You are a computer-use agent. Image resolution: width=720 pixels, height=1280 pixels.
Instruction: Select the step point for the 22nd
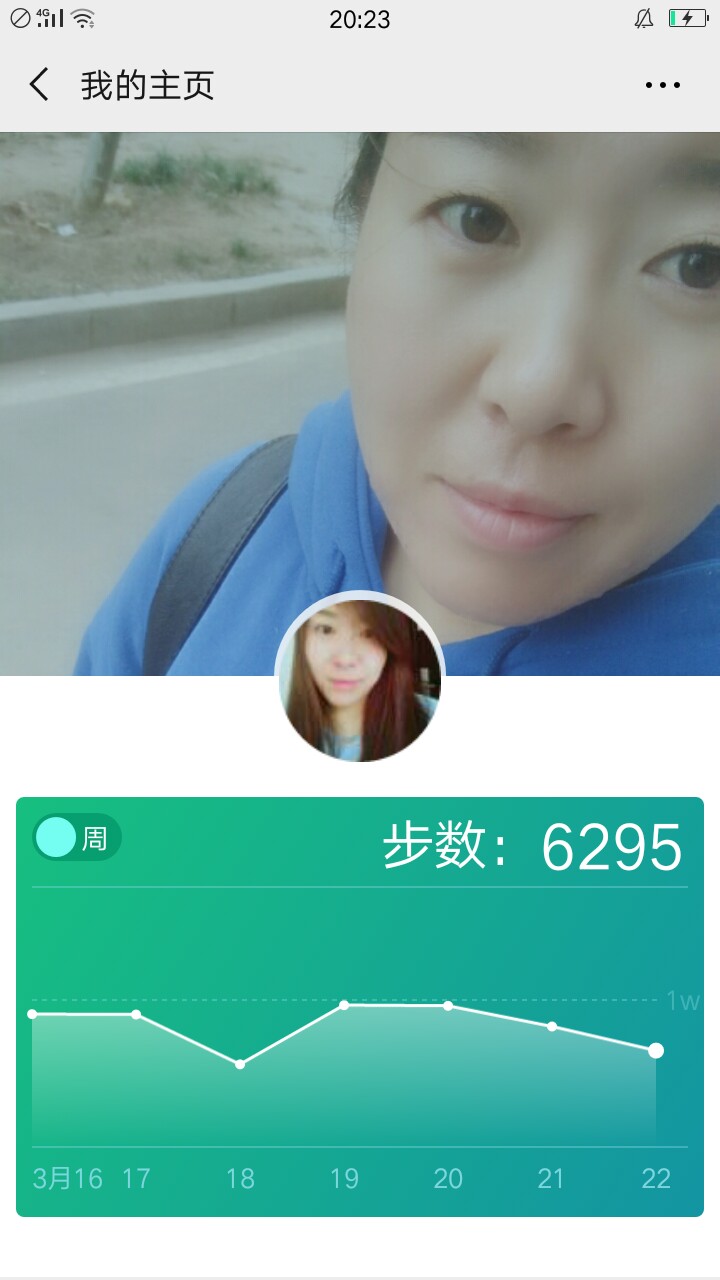[x=656, y=1050]
